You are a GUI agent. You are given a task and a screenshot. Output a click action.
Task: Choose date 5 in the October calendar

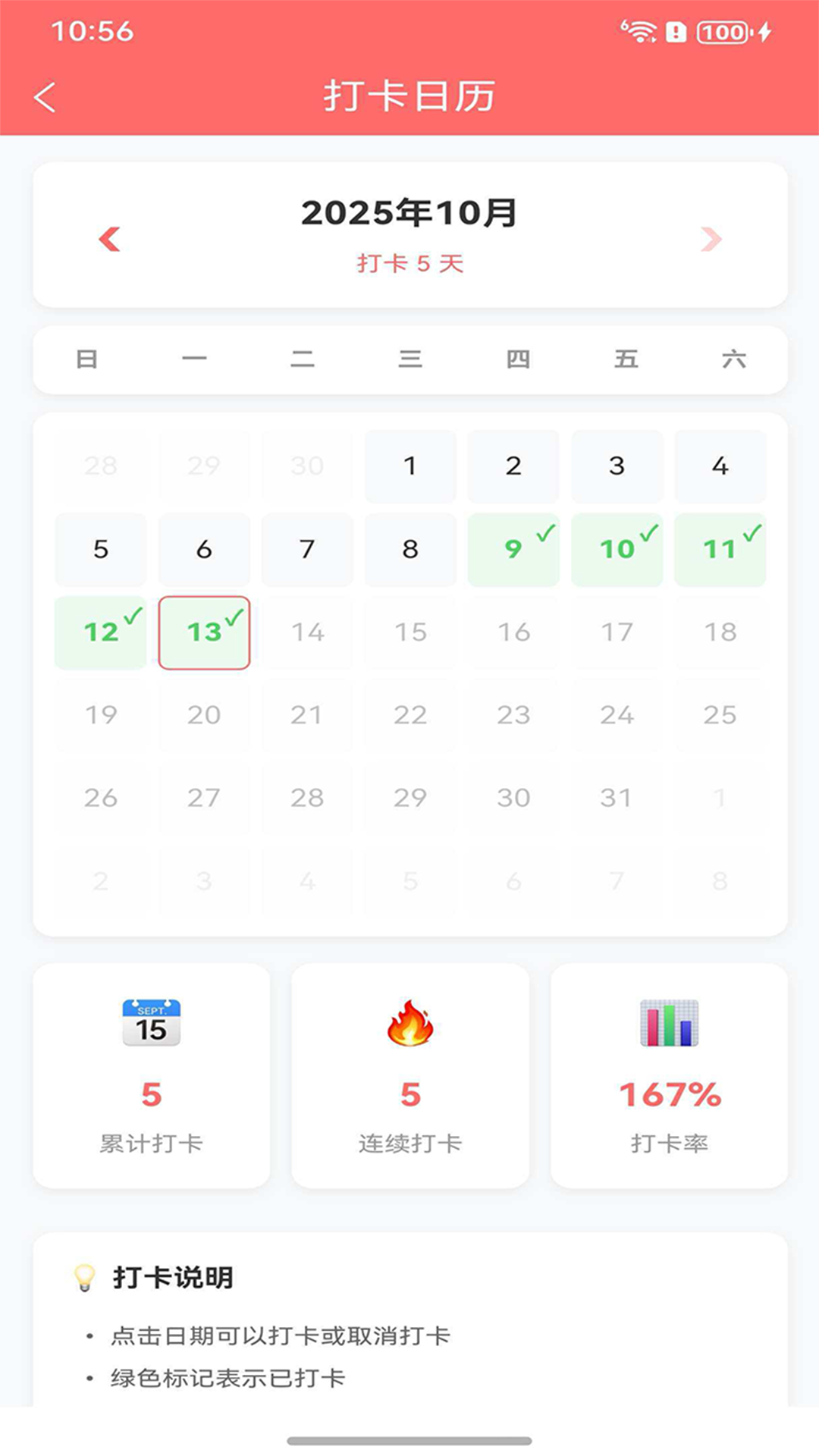[x=101, y=549]
